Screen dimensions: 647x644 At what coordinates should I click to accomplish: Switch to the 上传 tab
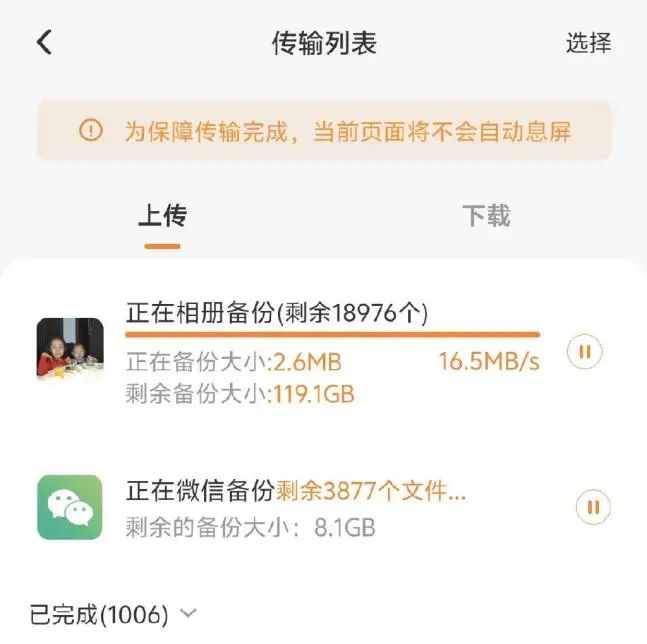[x=162, y=216]
